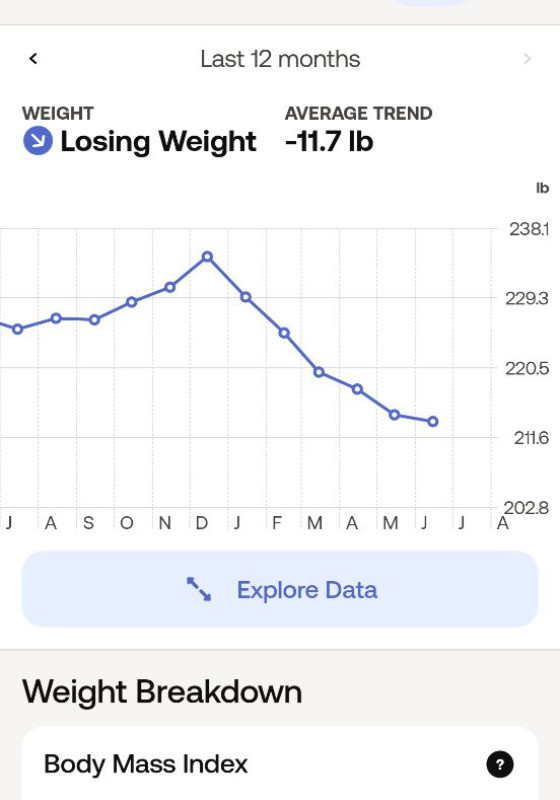560x800 pixels.
Task: Open Explore Data
Action: (x=280, y=589)
